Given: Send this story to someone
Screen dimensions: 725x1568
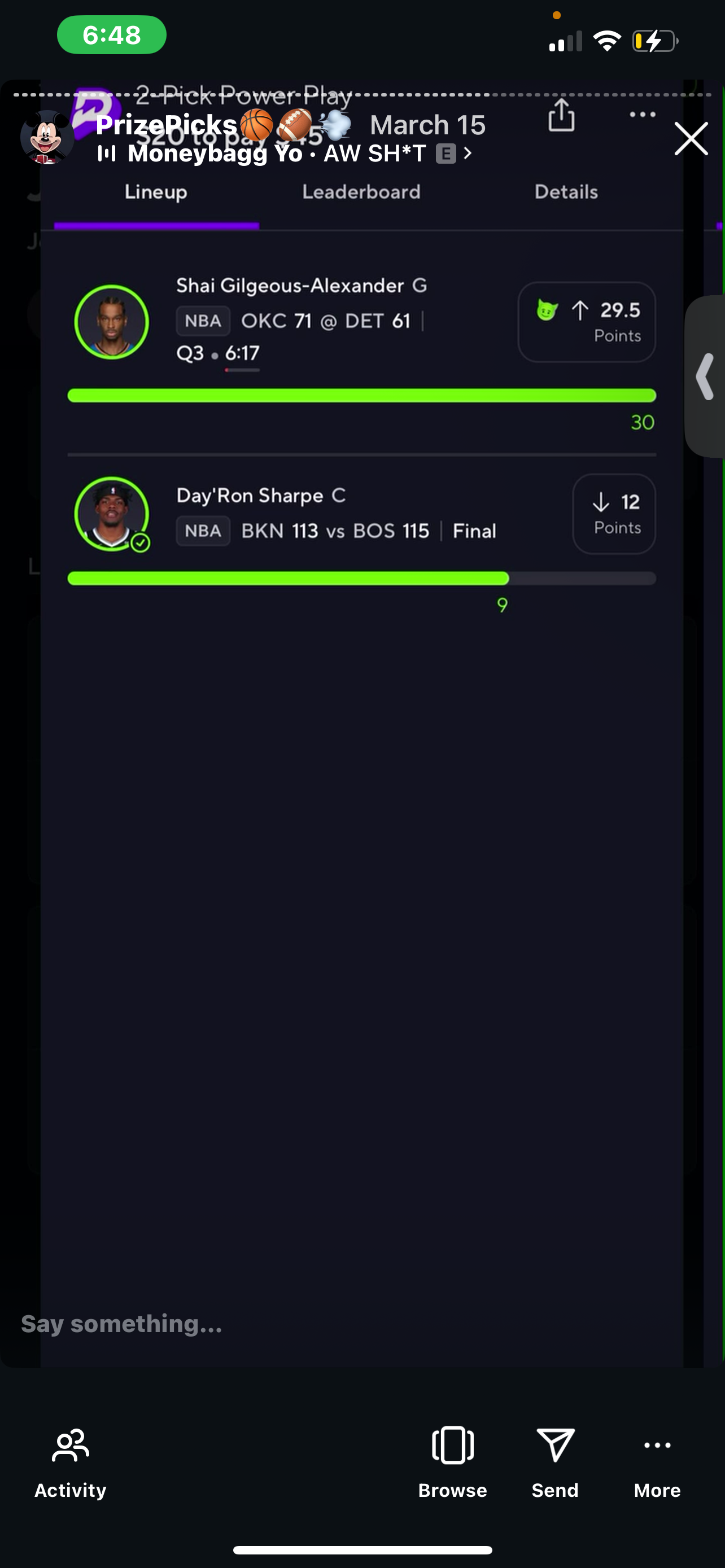Looking at the screenshot, I should (x=554, y=1462).
